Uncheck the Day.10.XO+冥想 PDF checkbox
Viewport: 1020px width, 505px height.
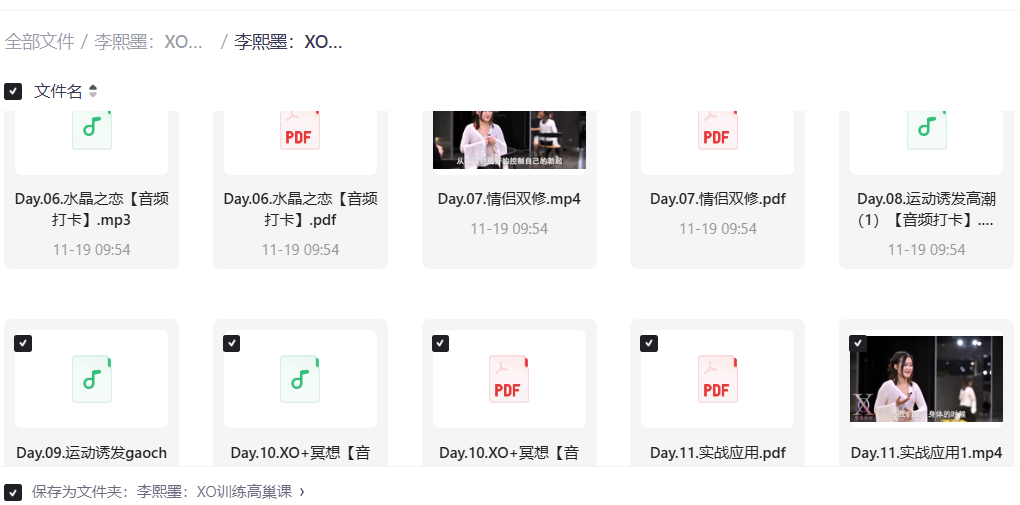tap(440, 343)
